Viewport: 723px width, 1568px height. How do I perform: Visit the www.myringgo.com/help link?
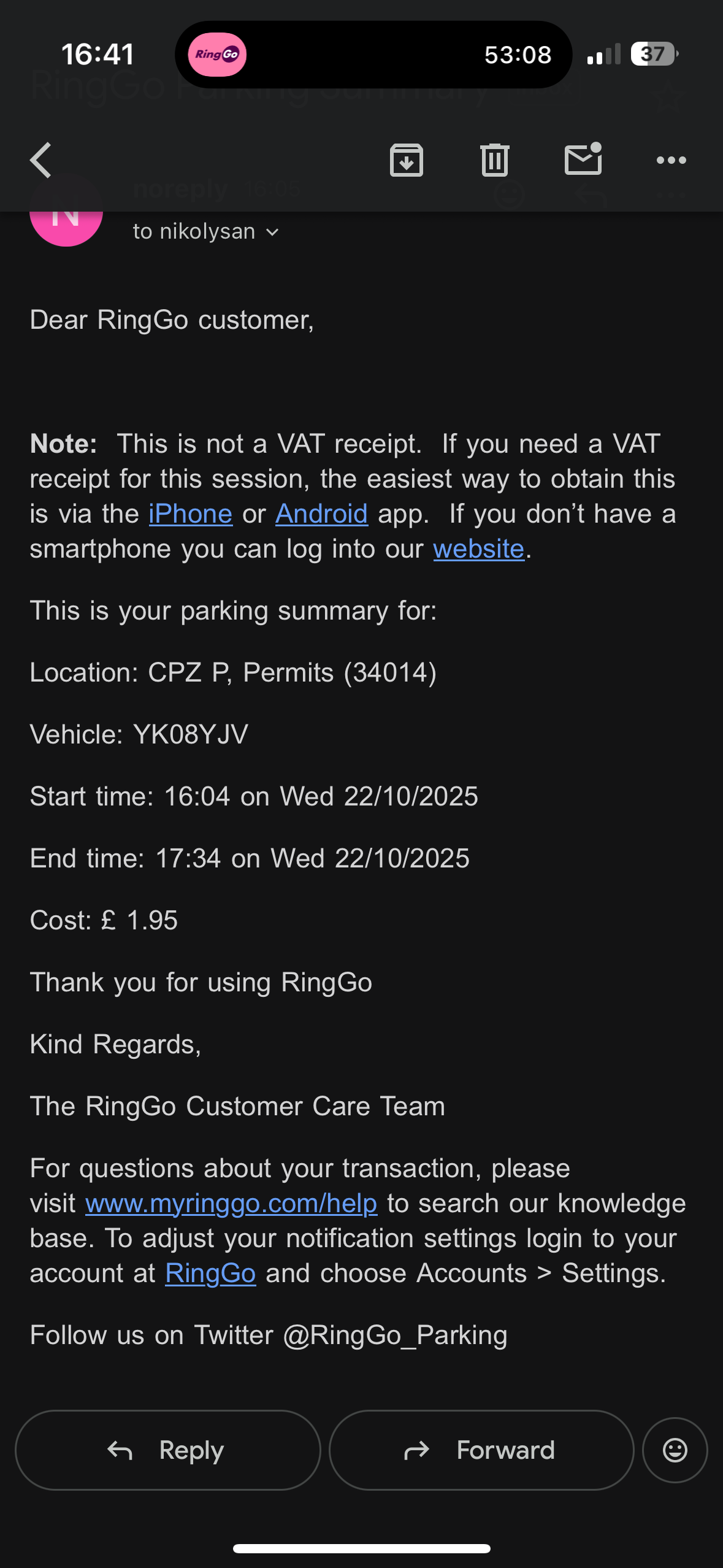click(x=231, y=1204)
